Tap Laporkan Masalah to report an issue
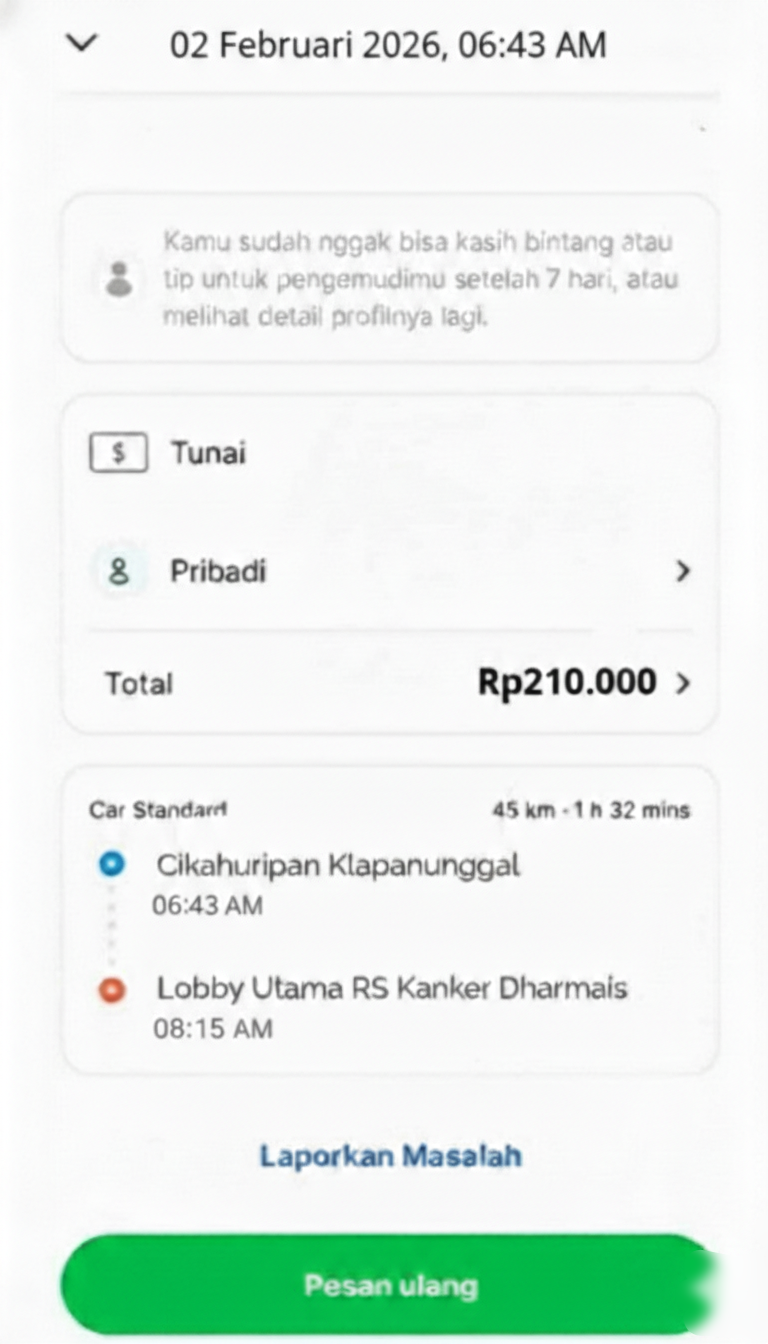 390,1156
